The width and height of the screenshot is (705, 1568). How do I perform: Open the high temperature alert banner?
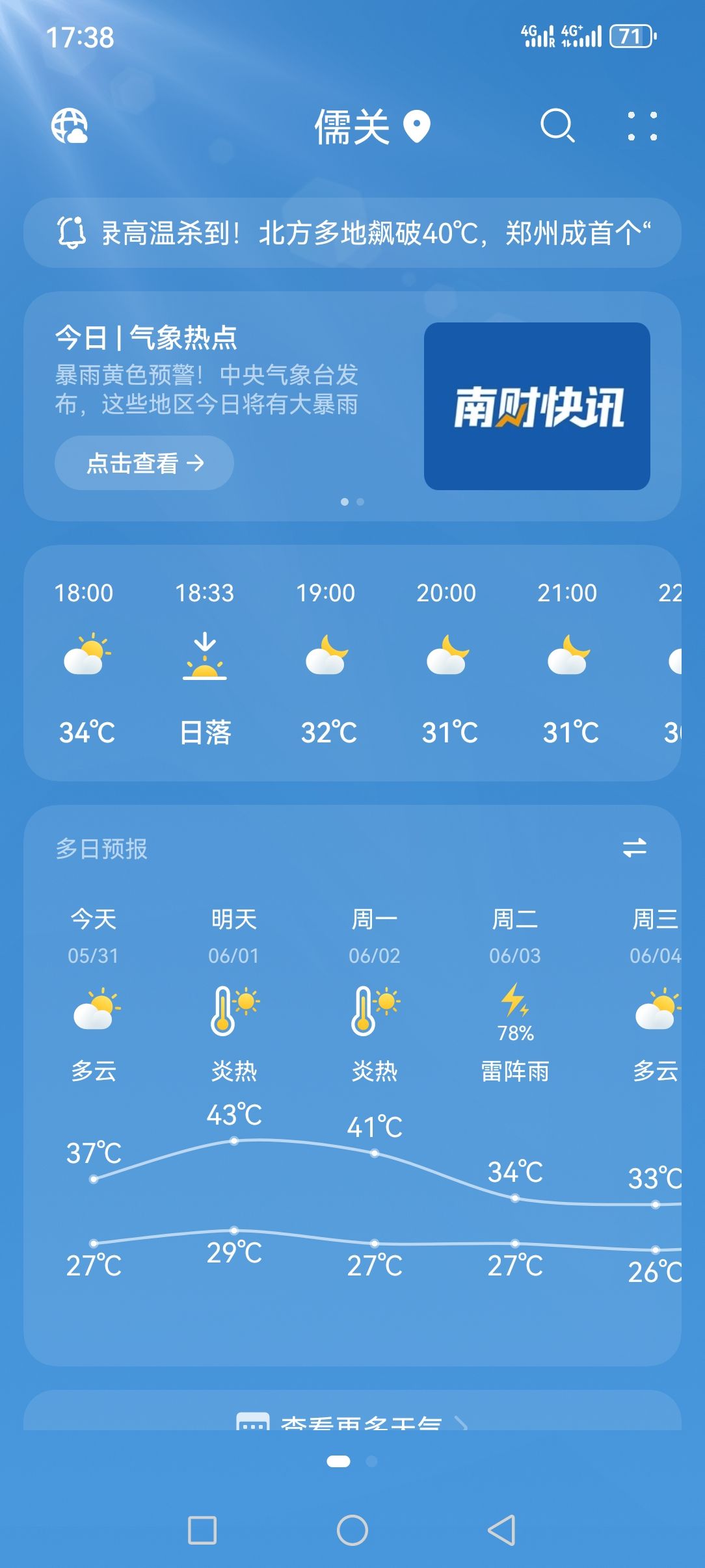[352, 233]
